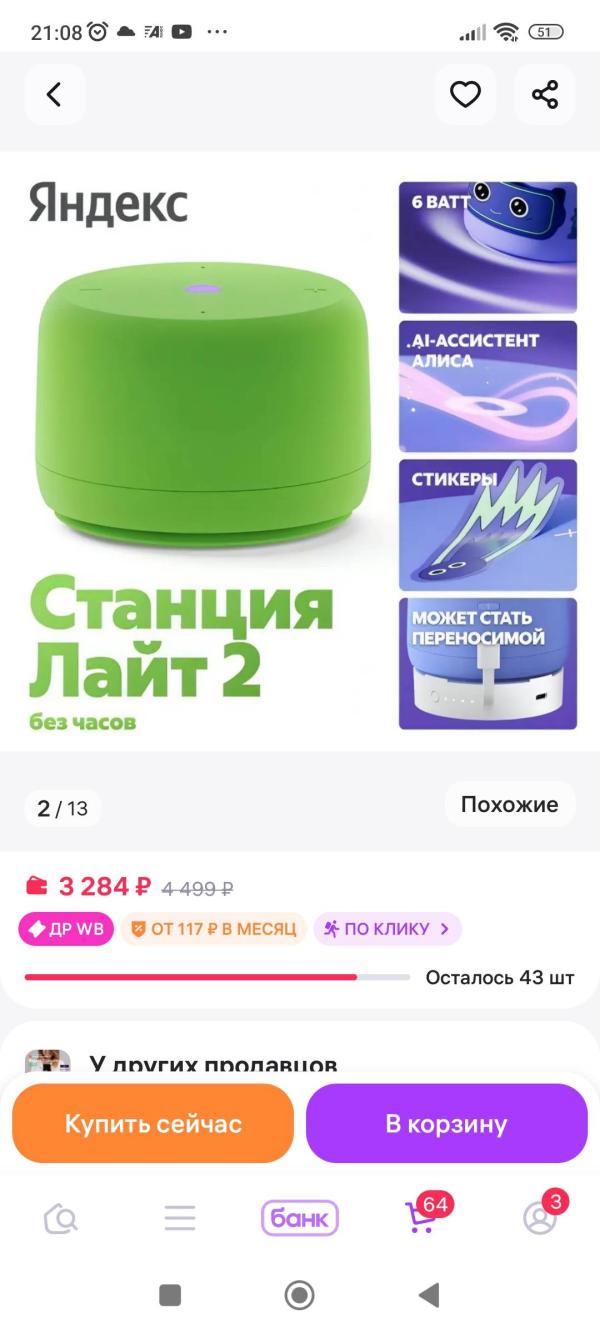600x1332 pixels.
Task: Open the ДР WB badge
Action: point(66,929)
